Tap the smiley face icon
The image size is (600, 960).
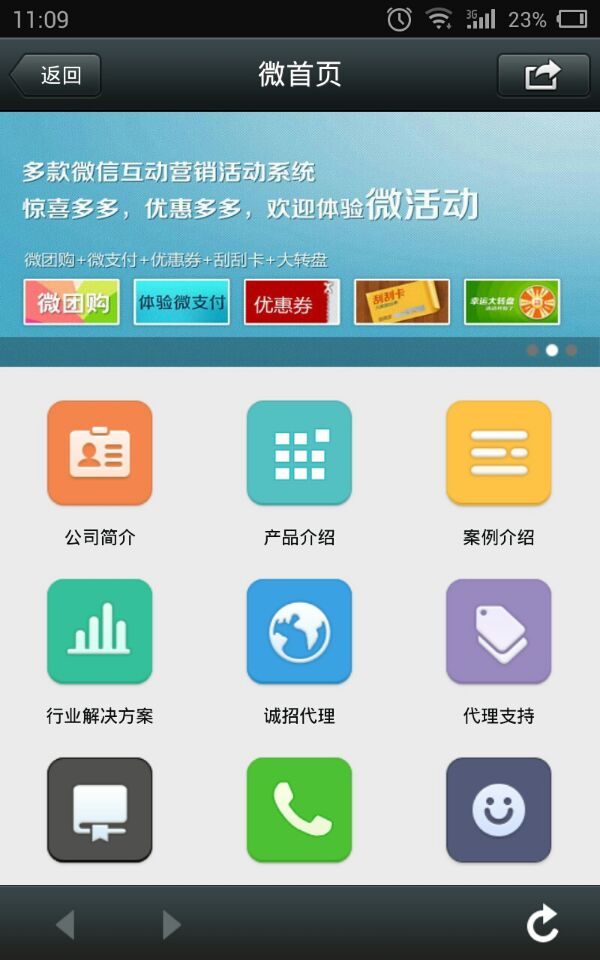(498, 809)
